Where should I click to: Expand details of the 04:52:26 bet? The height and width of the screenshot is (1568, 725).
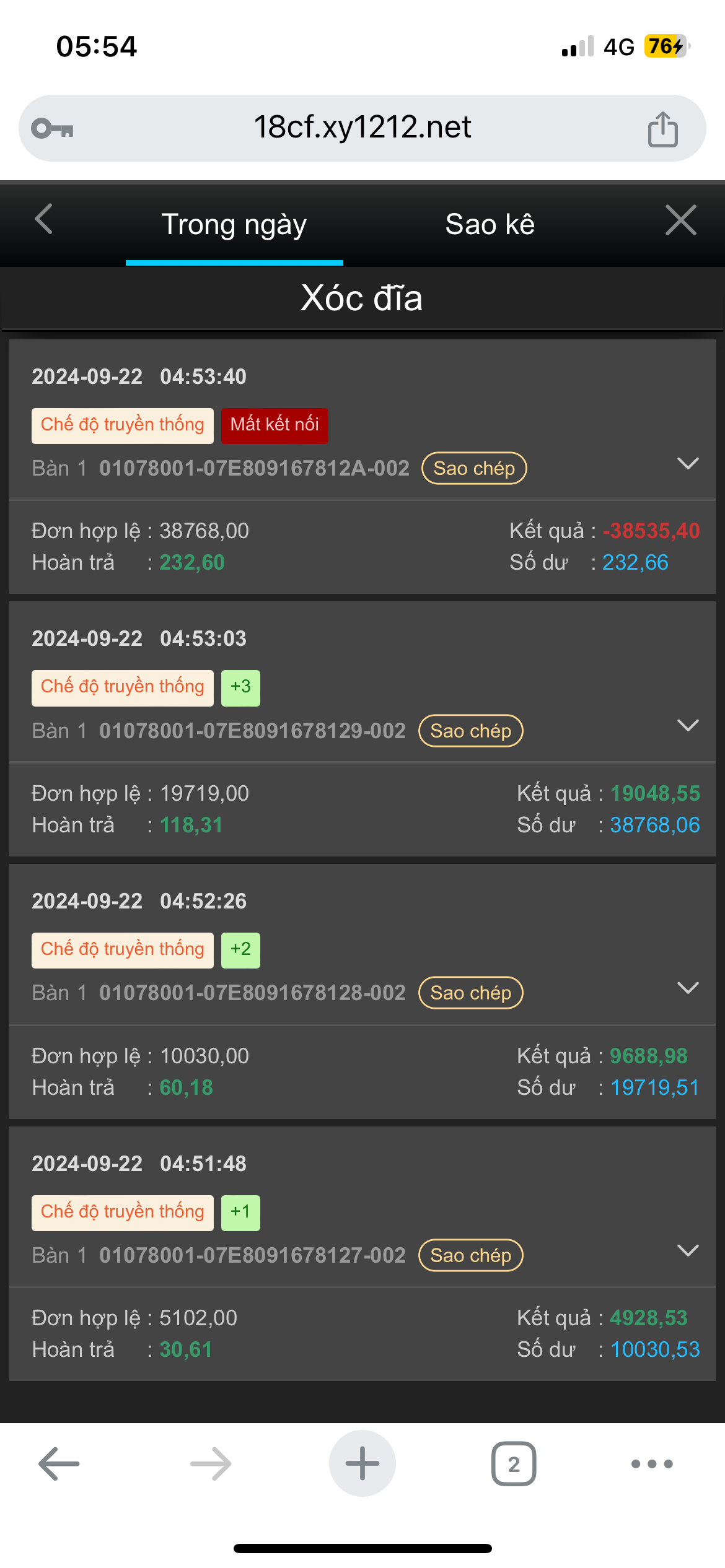[x=688, y=988]
